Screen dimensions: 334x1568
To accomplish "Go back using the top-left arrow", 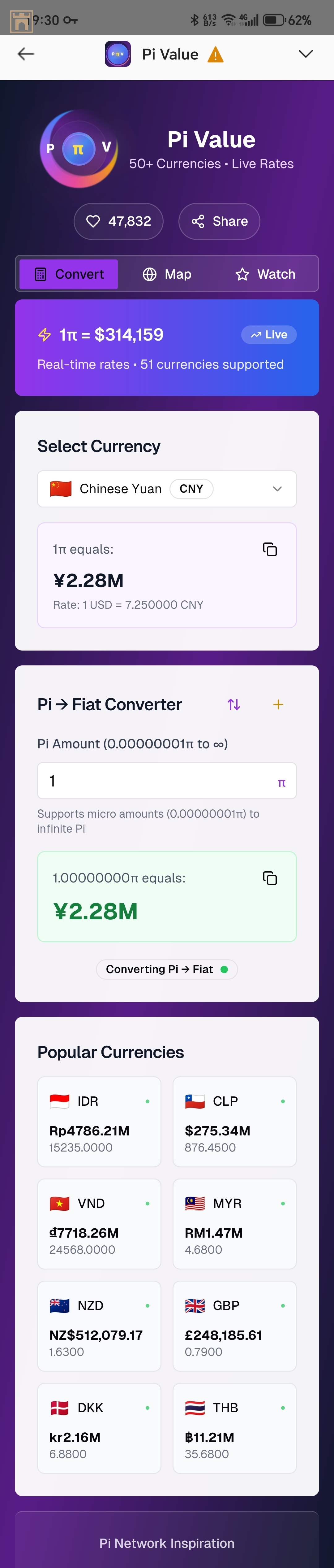I will tap(26, 54).
